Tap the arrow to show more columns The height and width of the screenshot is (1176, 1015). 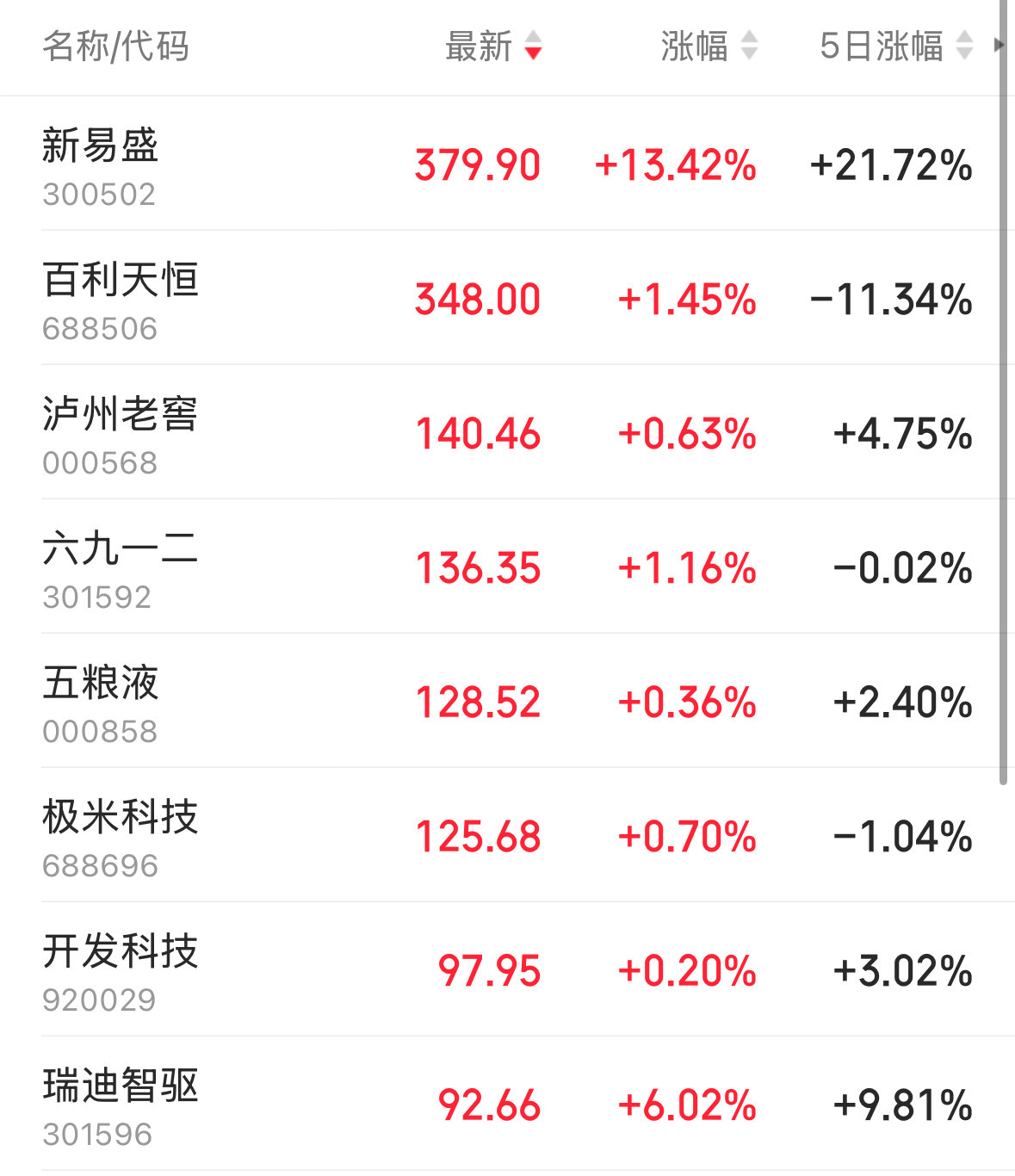coord(998,46)
